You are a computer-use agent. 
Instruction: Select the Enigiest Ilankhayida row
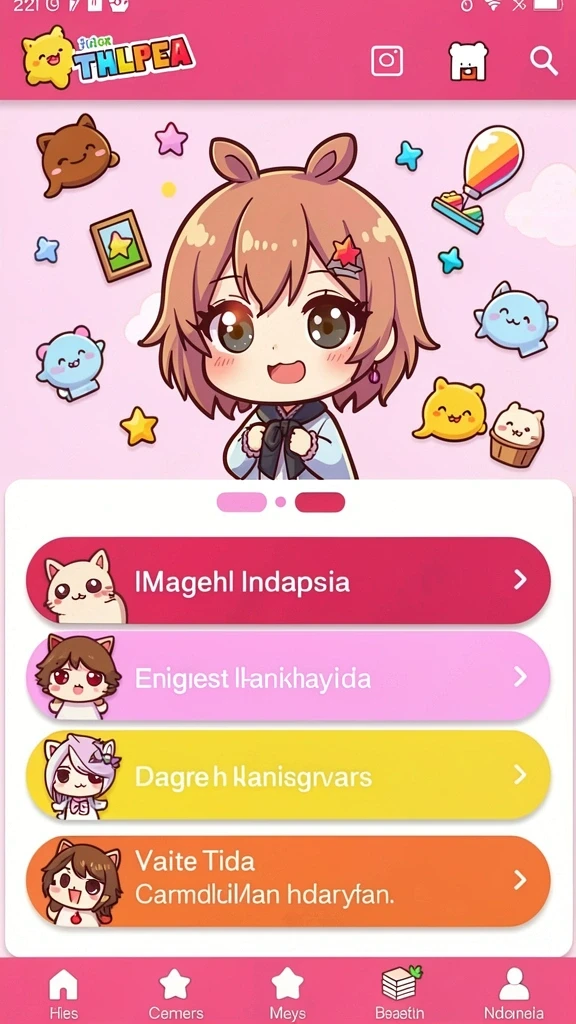288,677
